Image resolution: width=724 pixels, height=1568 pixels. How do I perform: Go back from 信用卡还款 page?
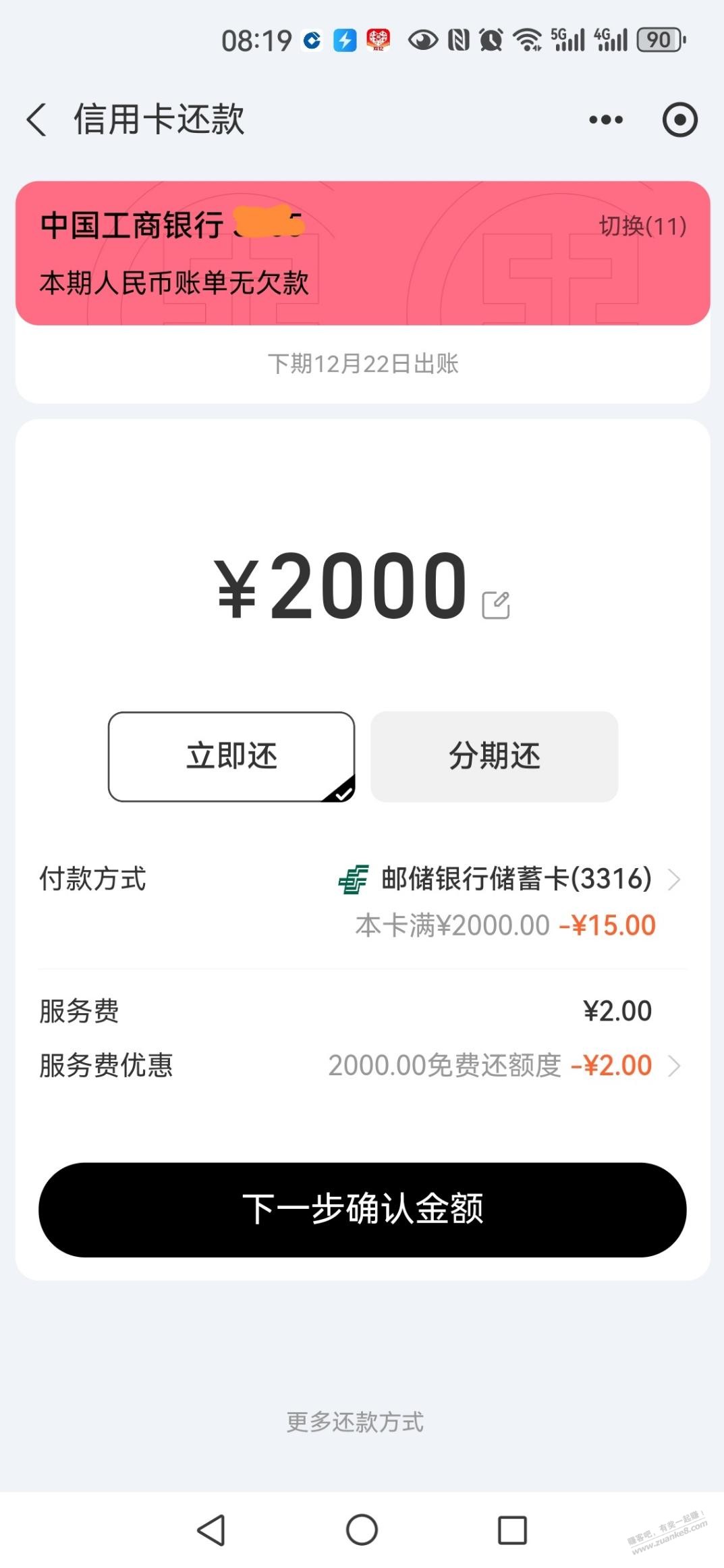pos(38,120)
